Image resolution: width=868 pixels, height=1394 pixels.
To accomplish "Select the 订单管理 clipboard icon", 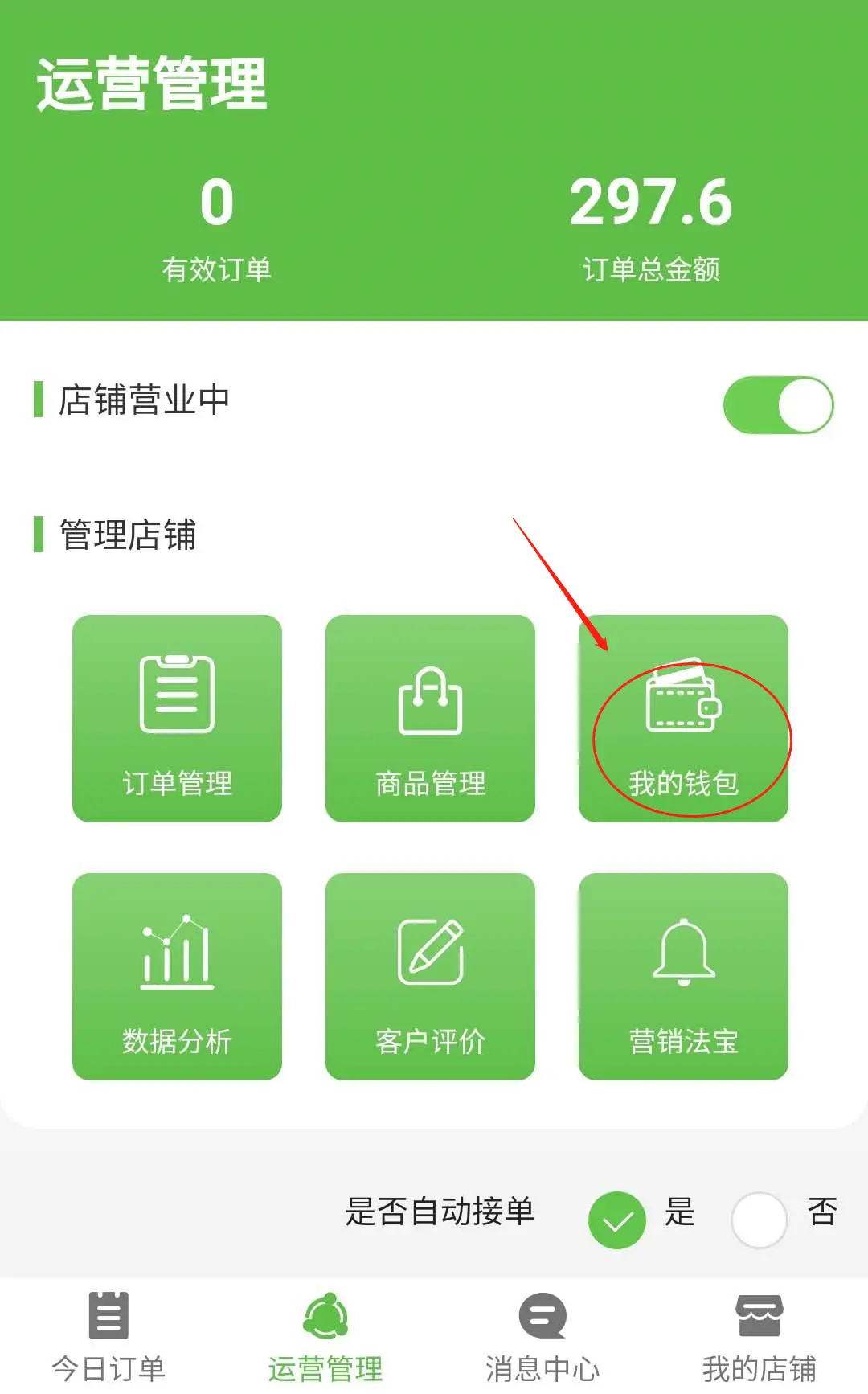I will pos(177,699).
